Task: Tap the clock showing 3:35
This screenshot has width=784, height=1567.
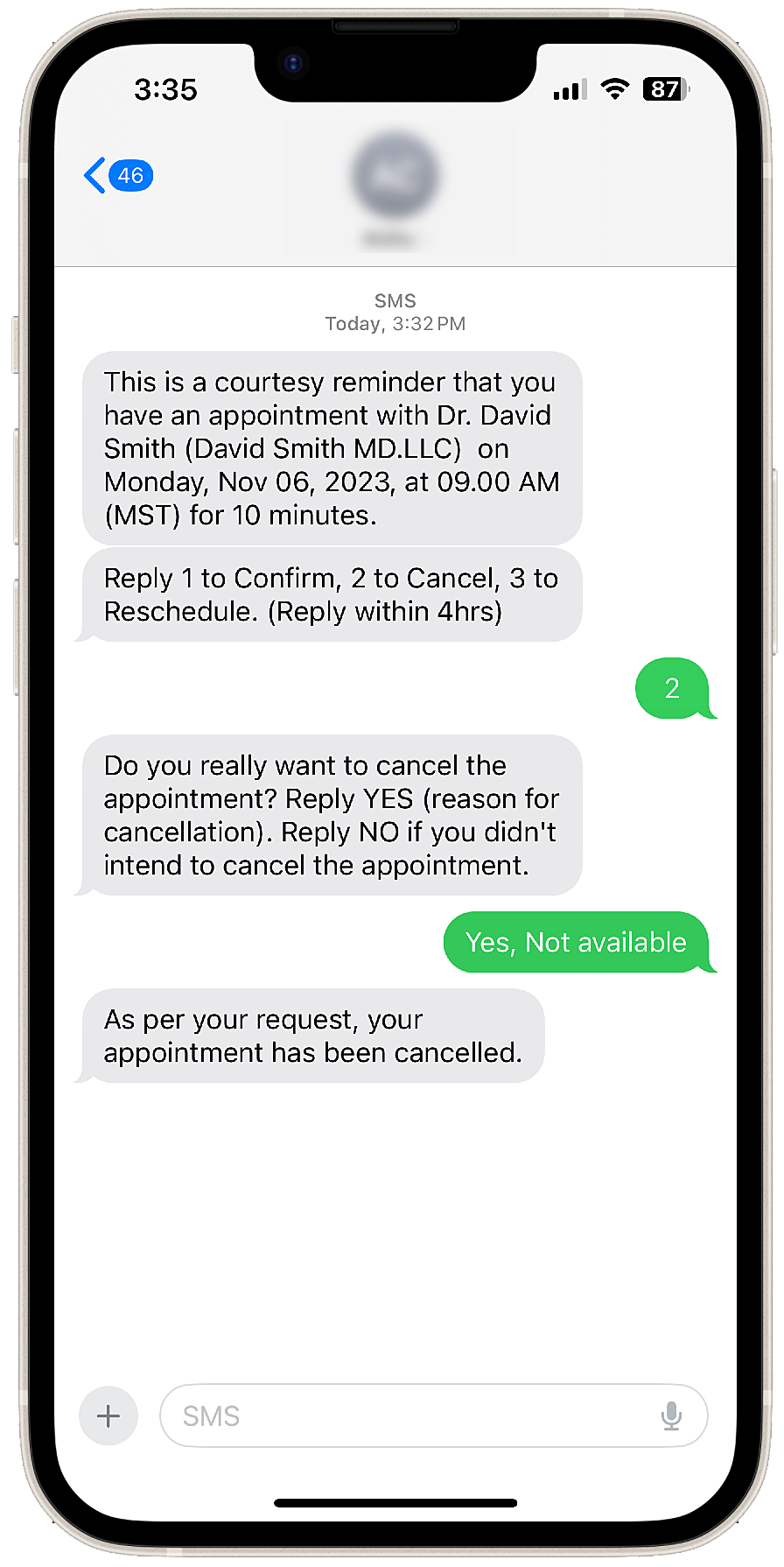Action: pos(165,88)
